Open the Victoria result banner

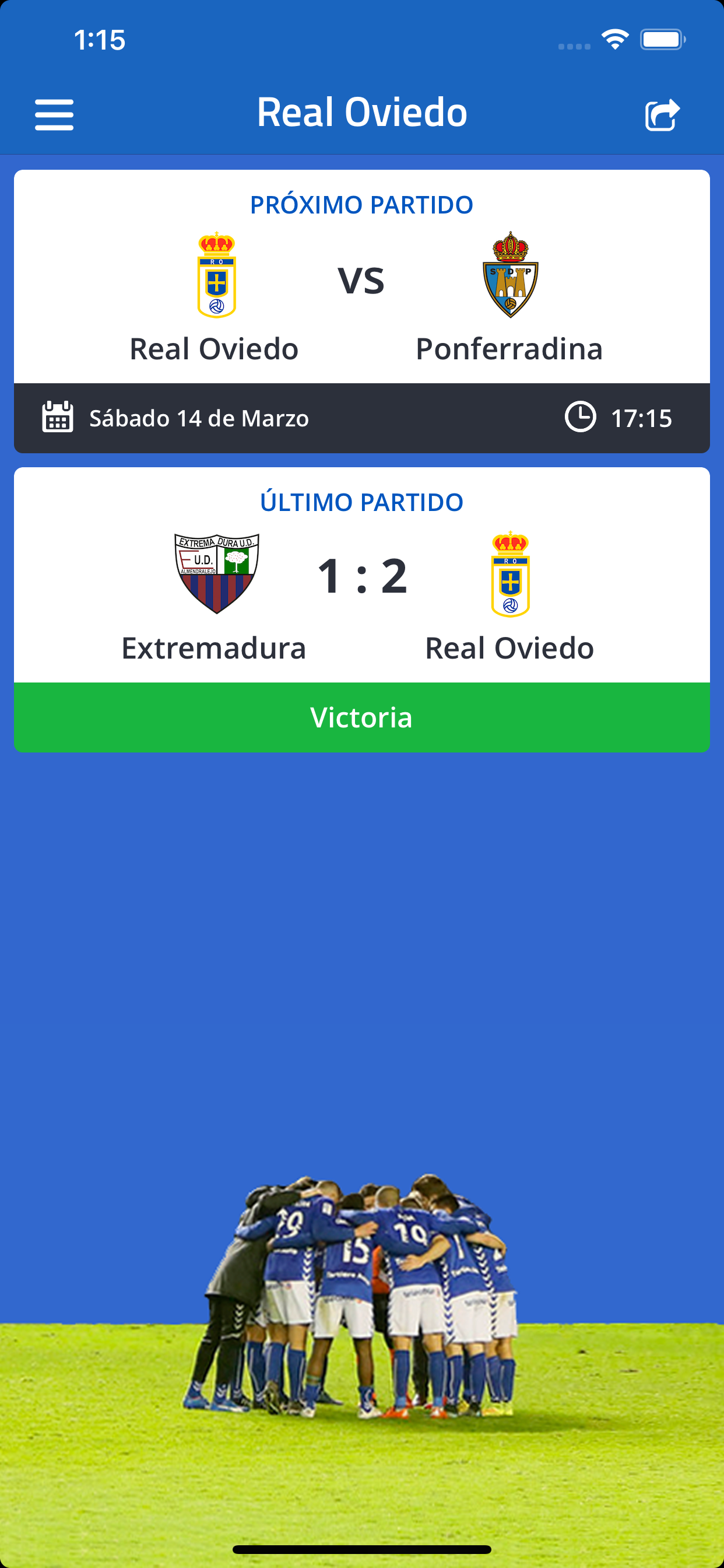[361, 717]
